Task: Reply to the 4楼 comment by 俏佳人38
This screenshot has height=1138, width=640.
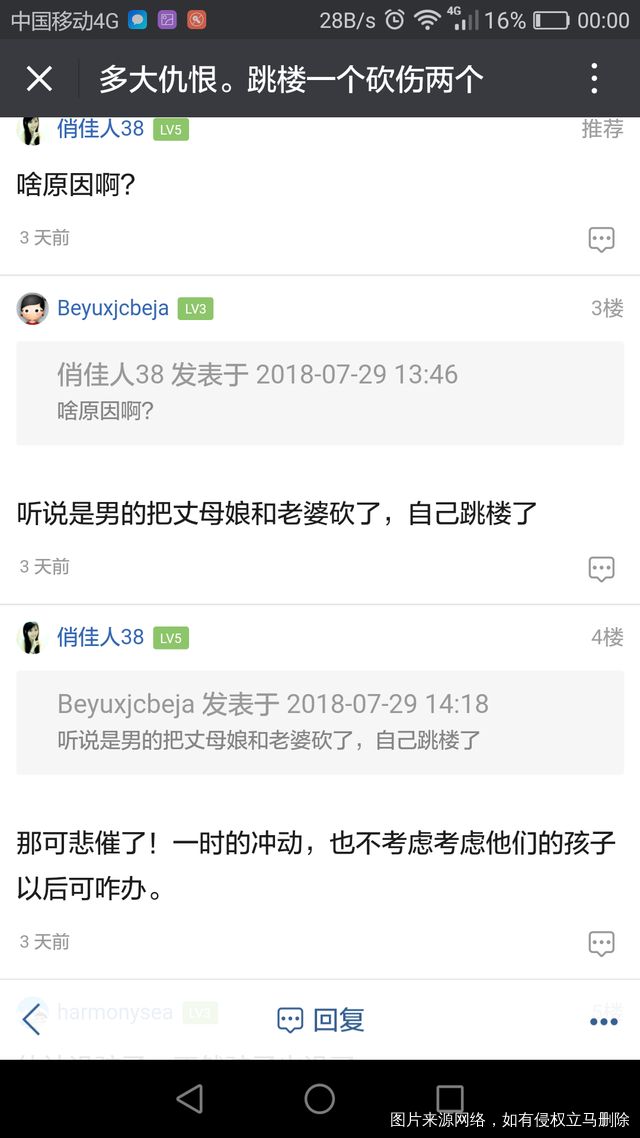Action: (601, 943)
